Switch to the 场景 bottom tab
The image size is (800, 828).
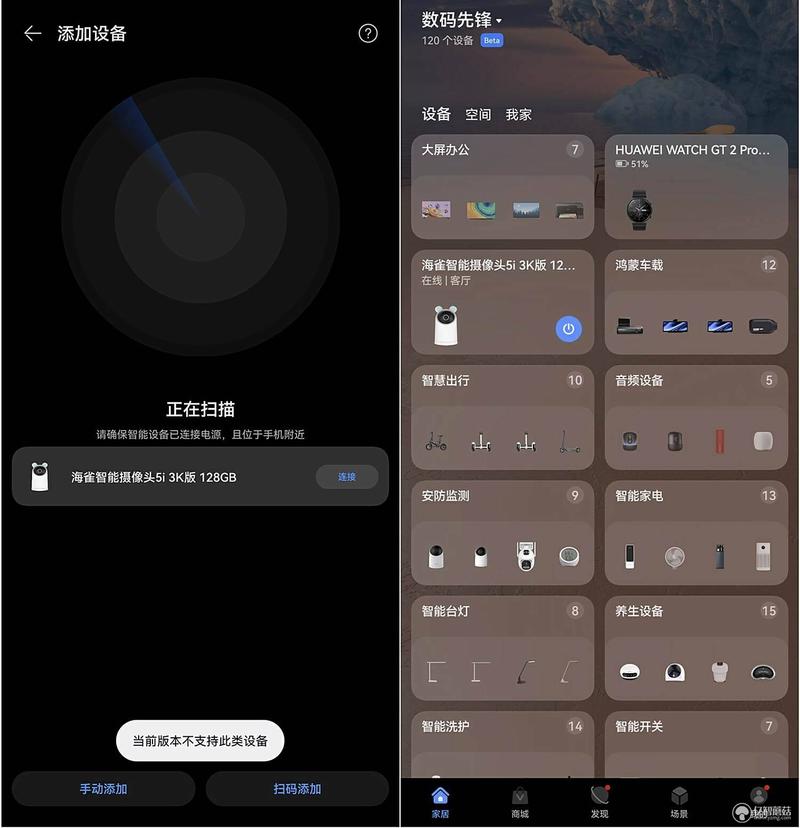[x=679, y=802]
